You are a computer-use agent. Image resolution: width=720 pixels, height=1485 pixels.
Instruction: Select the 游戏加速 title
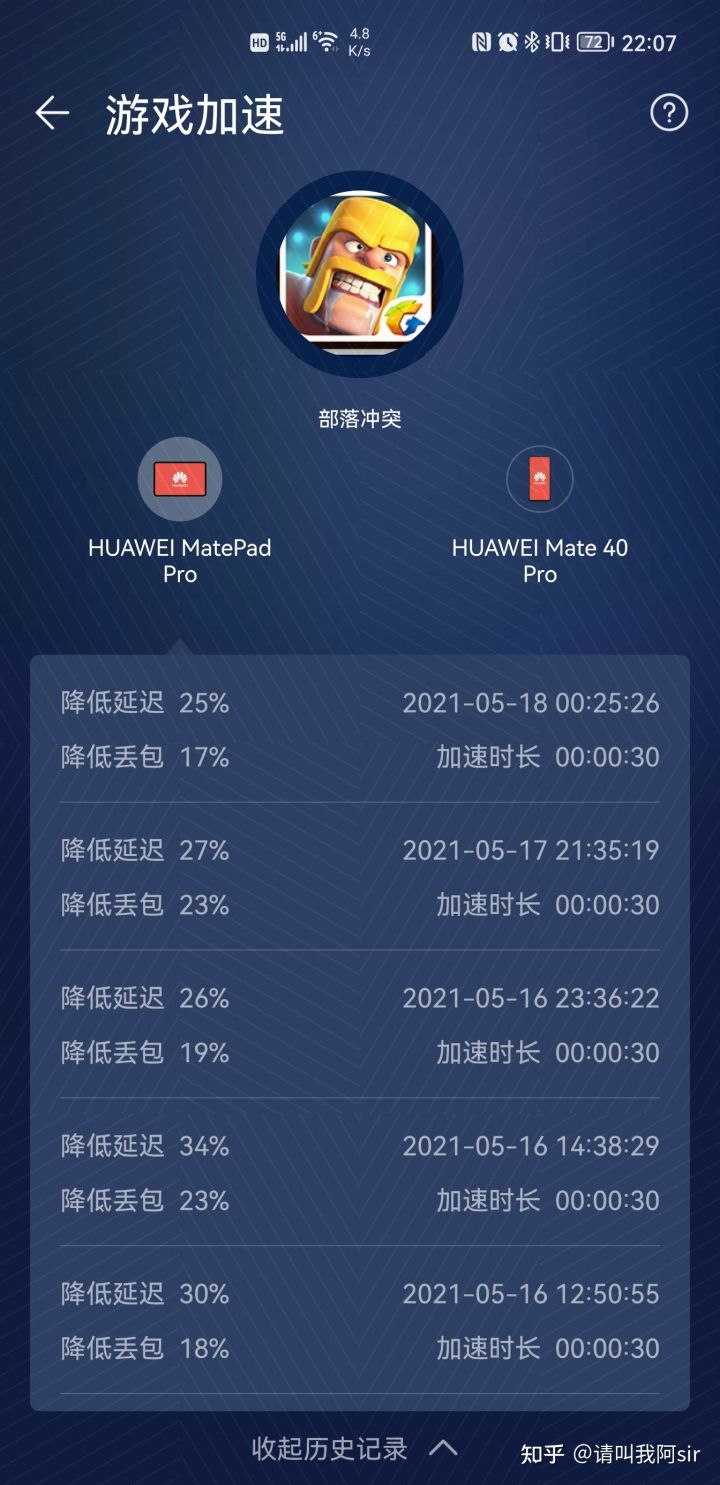pos(195,114)
